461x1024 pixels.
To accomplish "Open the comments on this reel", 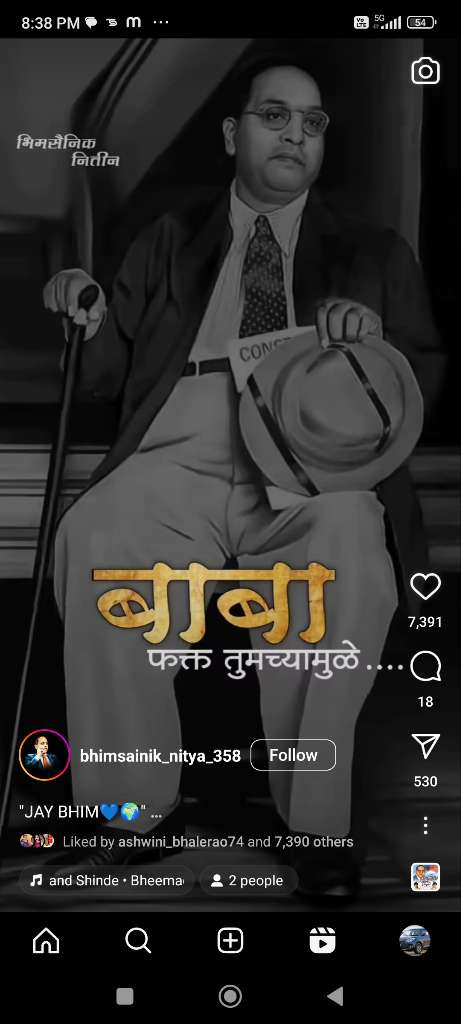I will click(425, 667).
